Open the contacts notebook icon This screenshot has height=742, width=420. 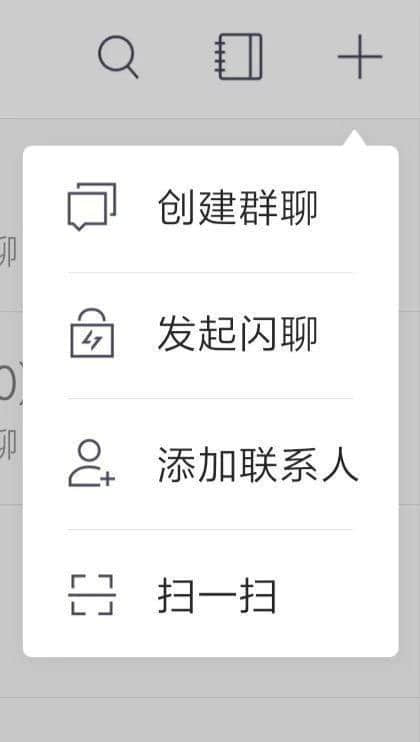coord(238,57)
